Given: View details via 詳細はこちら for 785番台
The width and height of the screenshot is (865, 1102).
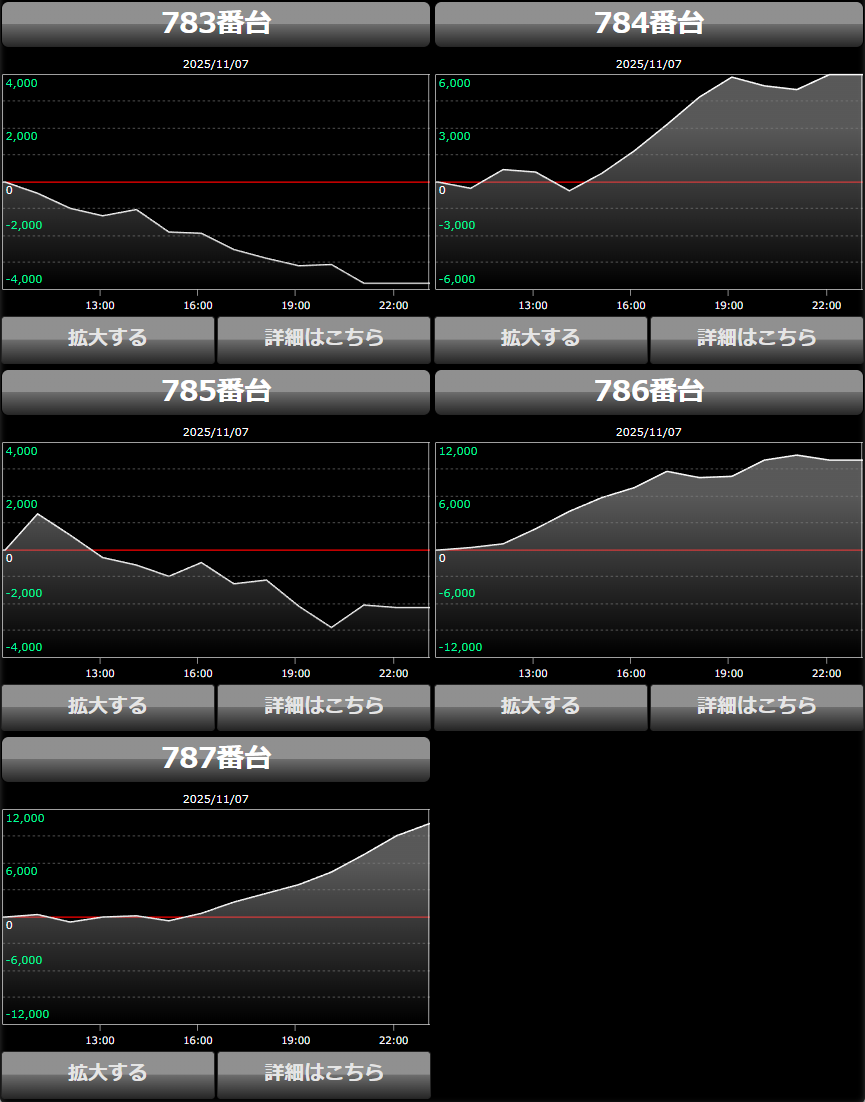Looking at the screenshot, I should [x=324, y=707].
